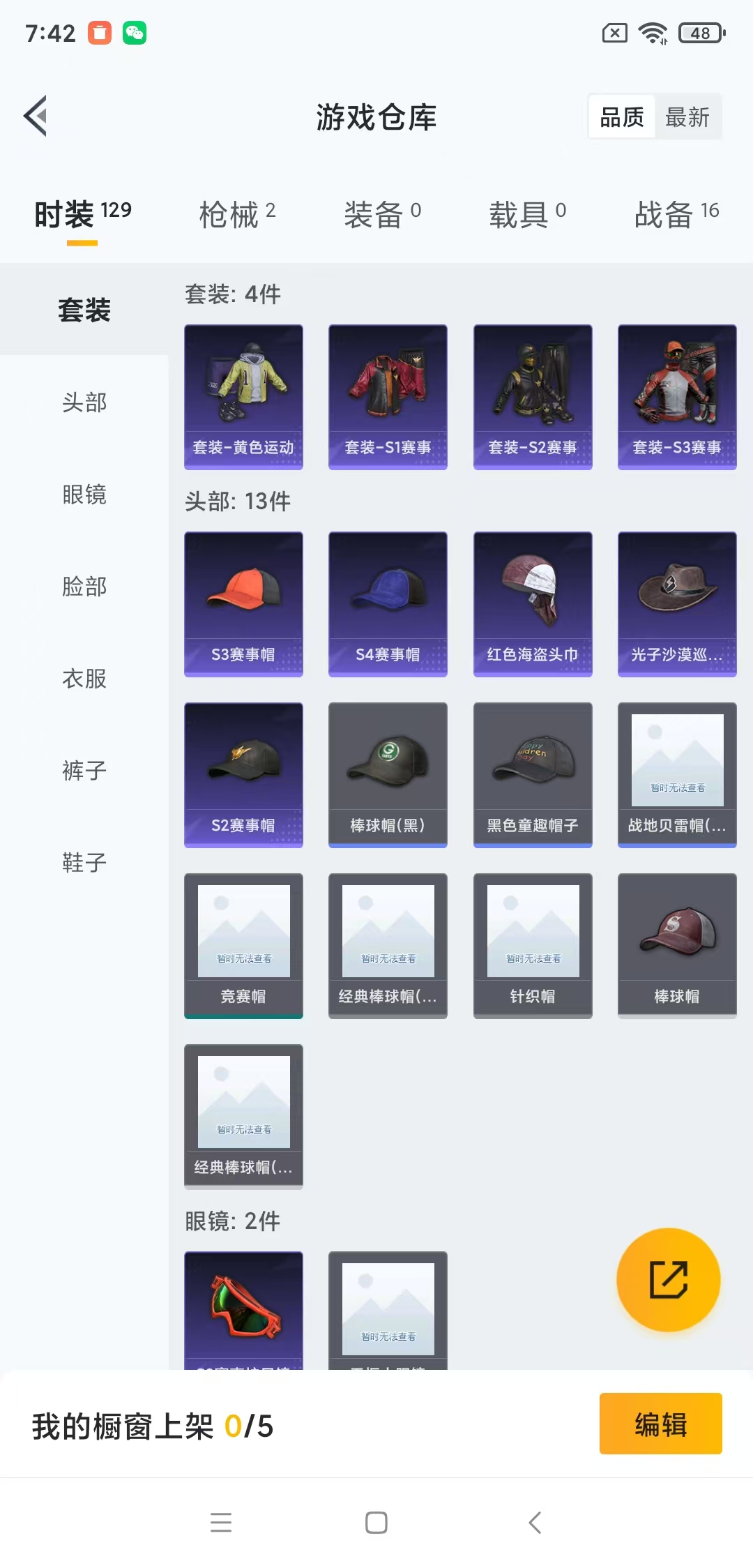753x1568 pixels.
Task: View the 棒球帽(黑) item
Action: click(388, 774)
